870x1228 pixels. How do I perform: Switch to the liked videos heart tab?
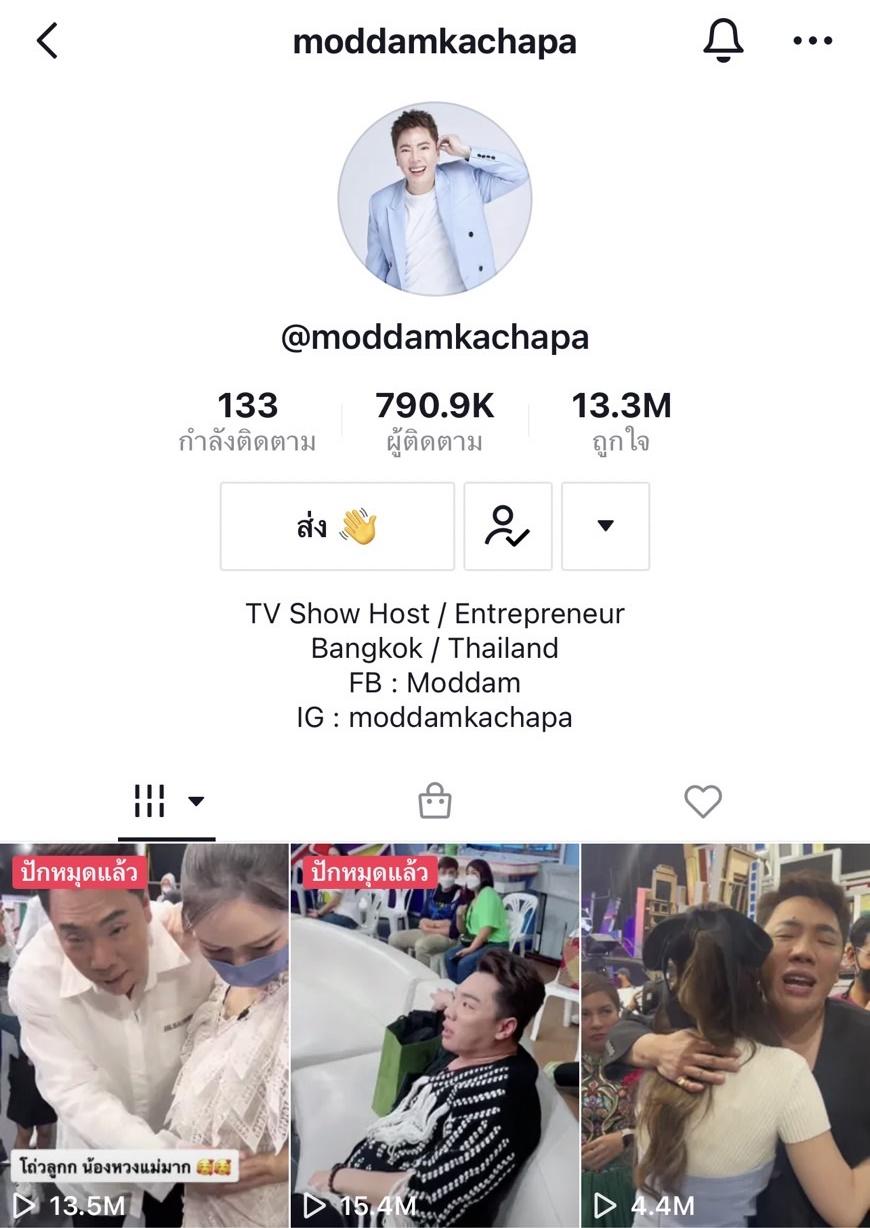pos(702,801)
